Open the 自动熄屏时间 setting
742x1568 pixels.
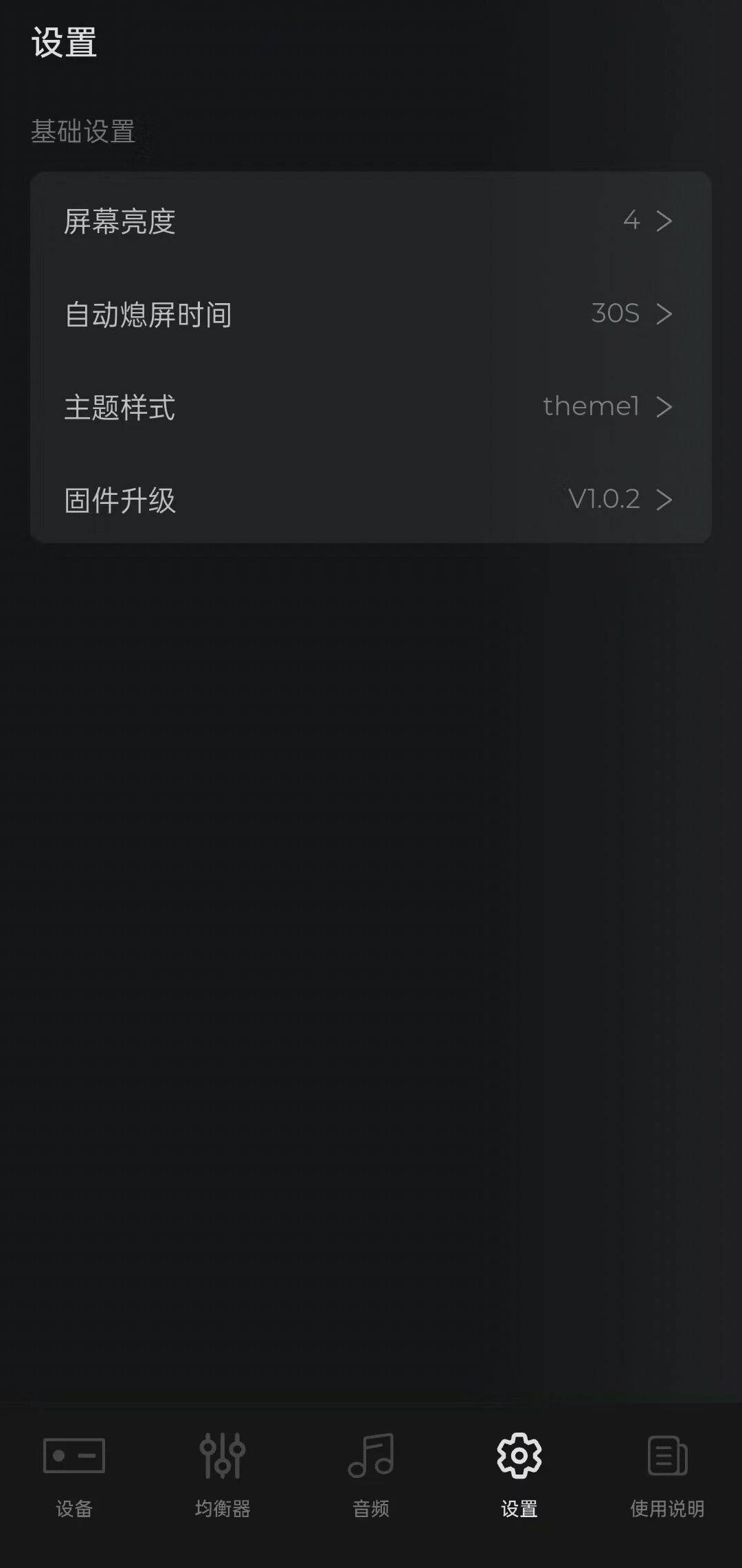[x=370, y=314]
